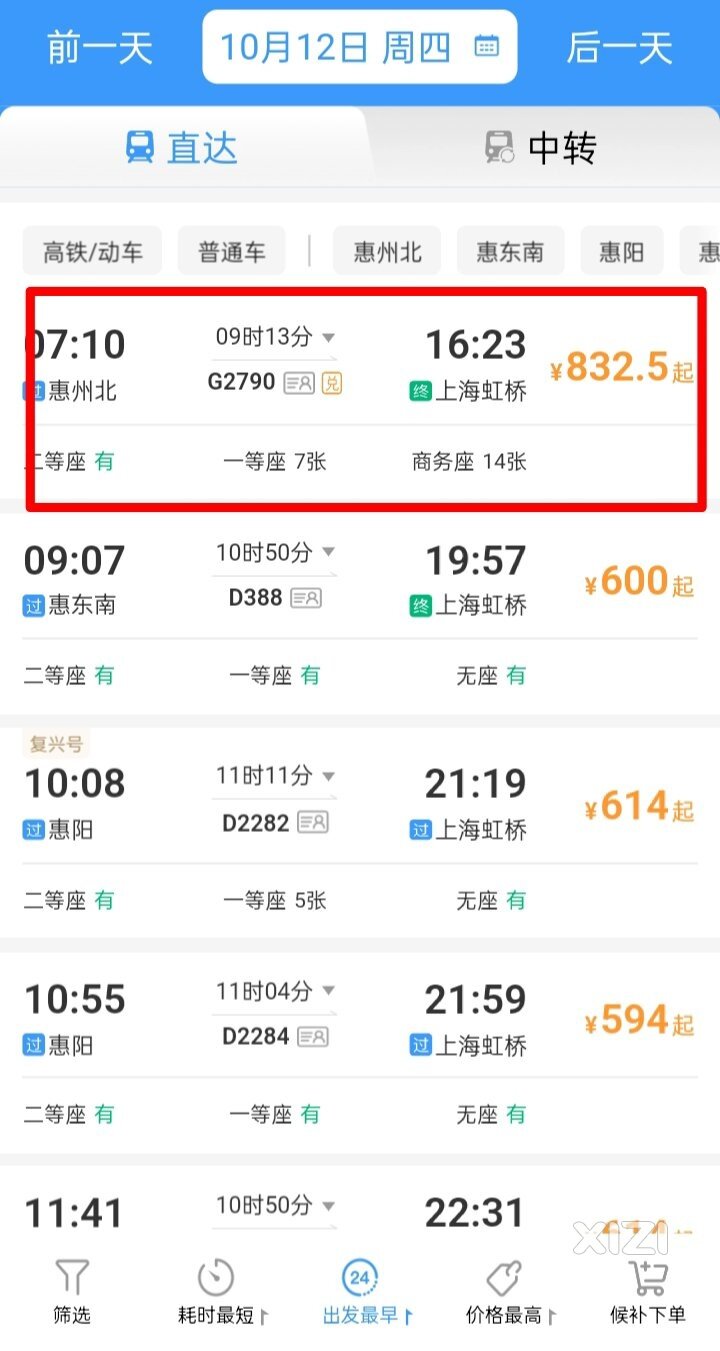Go to the next day (后一天)
This screenshot has width=720, height=1351.
pos(620,47)
